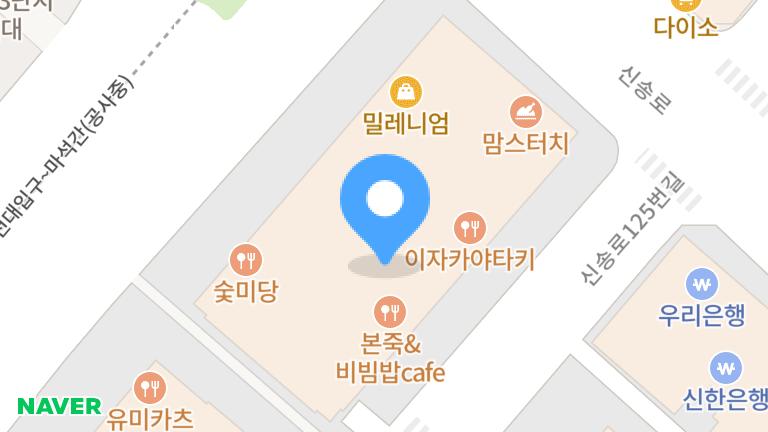Open the 다이소 store label
The image size is (768, 432).
(686, 27)
